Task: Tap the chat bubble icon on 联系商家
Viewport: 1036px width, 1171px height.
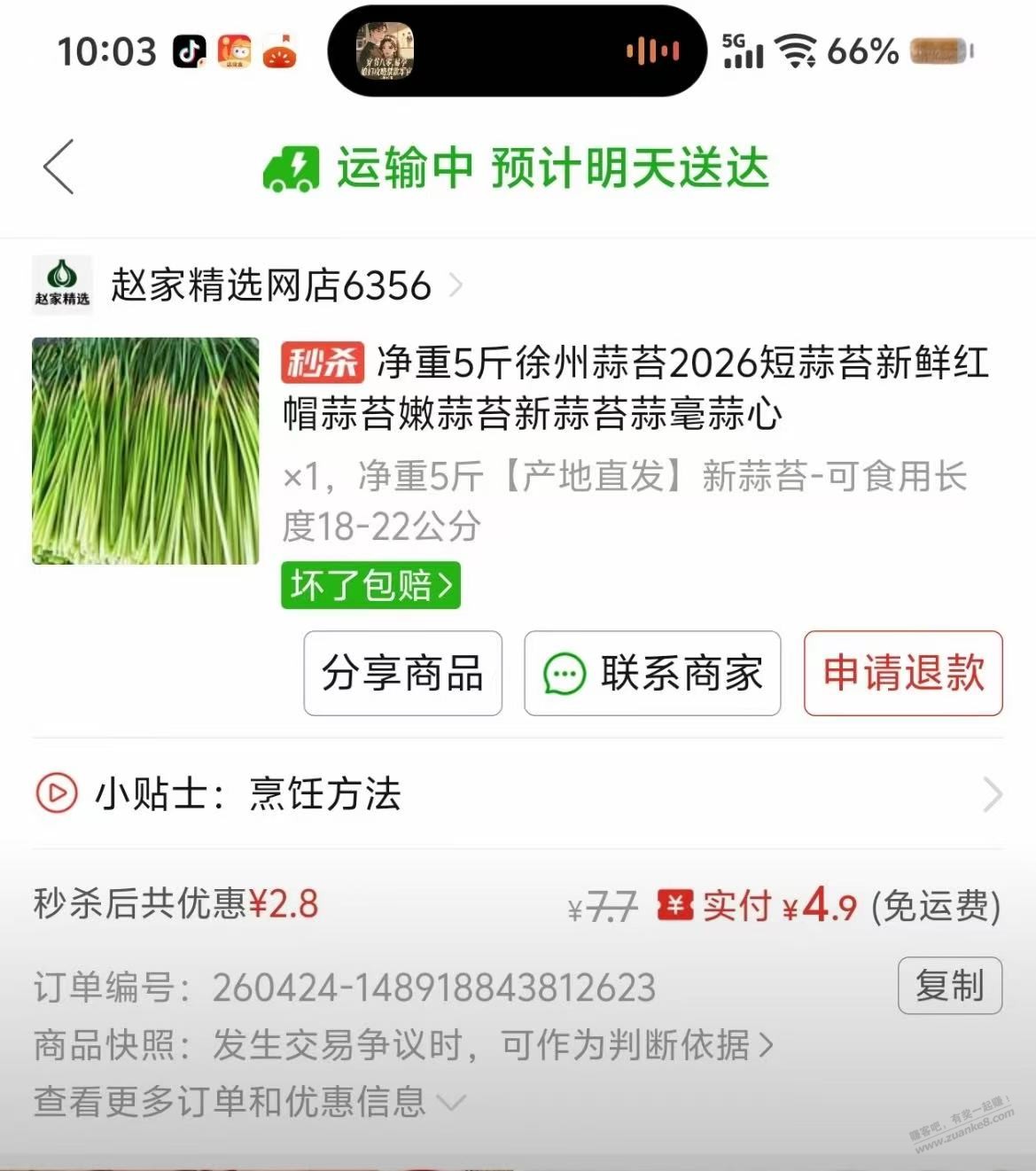Action: [x=565, y=675]
